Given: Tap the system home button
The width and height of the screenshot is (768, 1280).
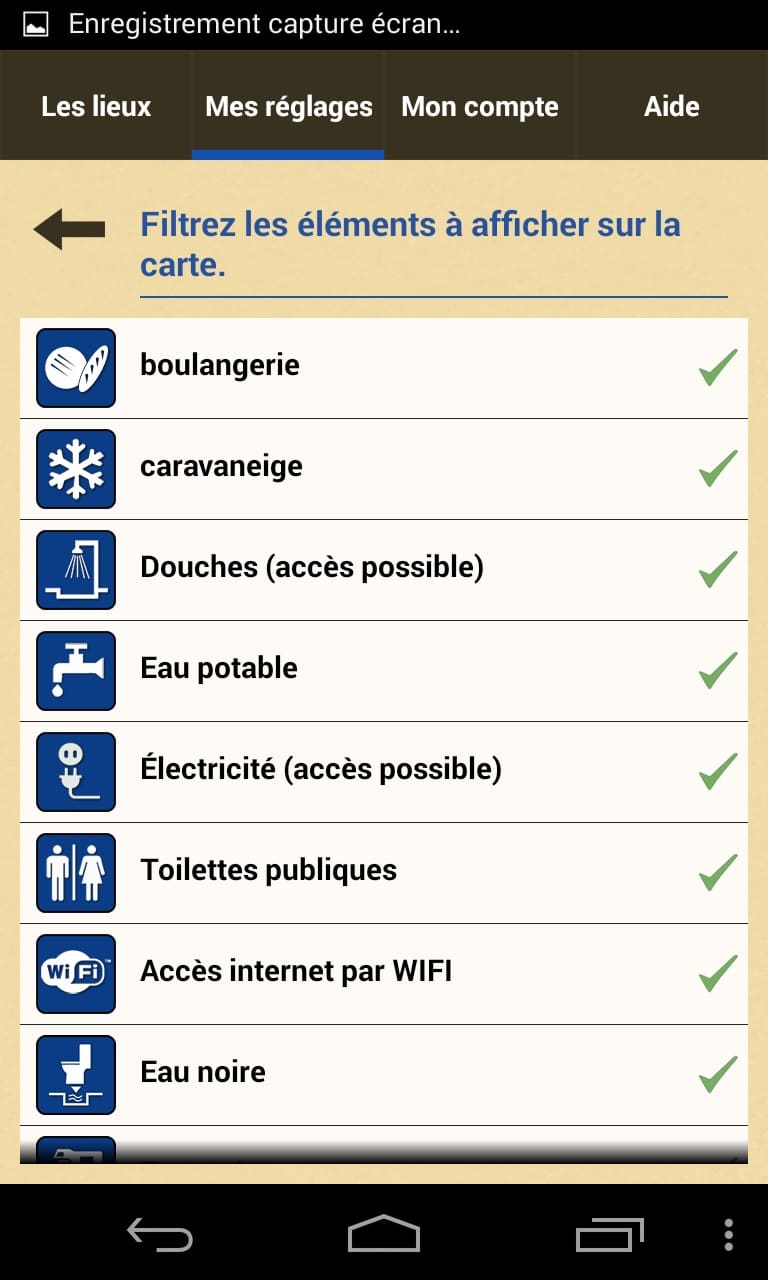Looking at the screenshot, I should pyautogui.click(x=384, y=1234).
